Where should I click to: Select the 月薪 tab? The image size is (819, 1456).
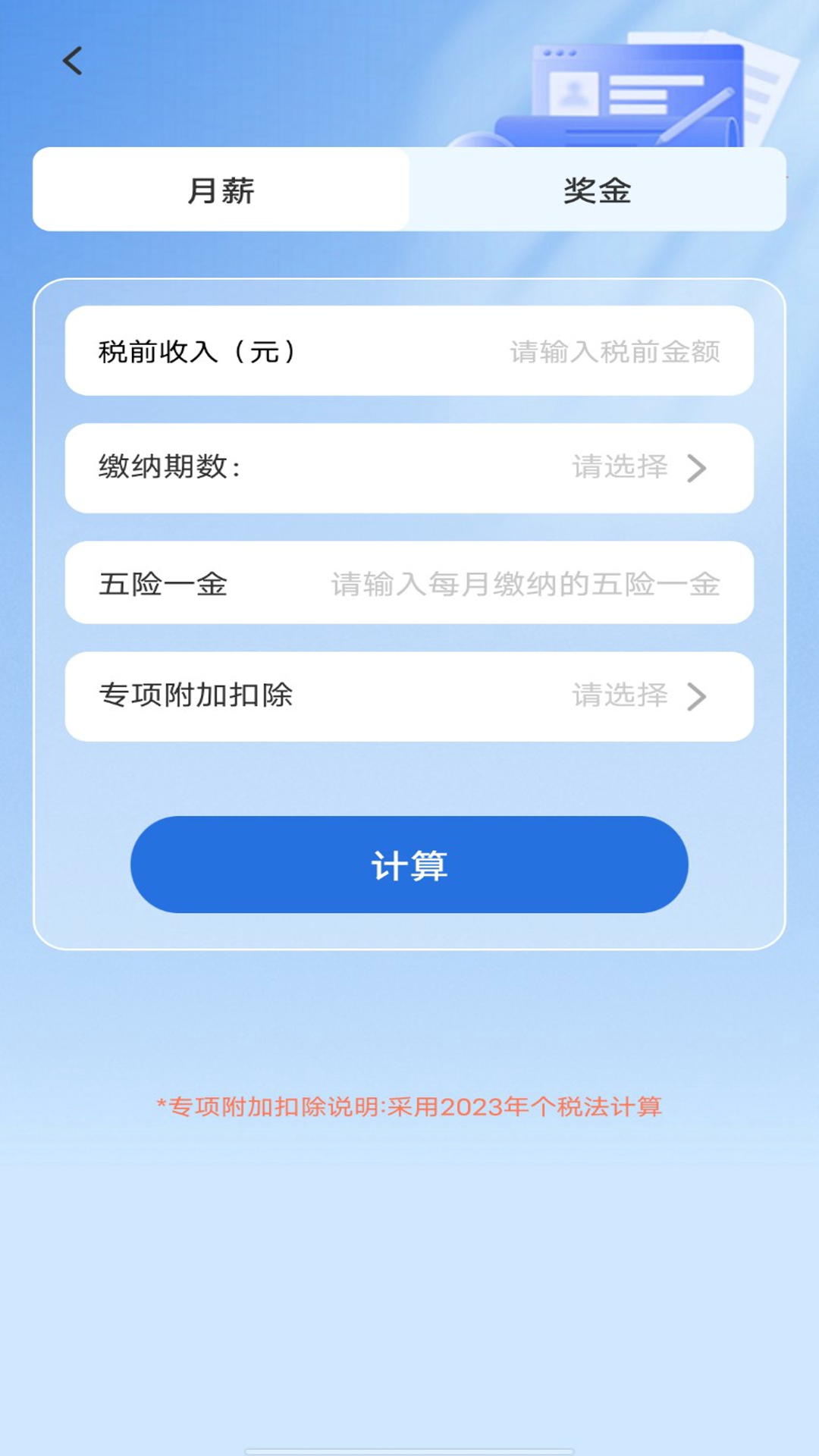pos(221,190)
